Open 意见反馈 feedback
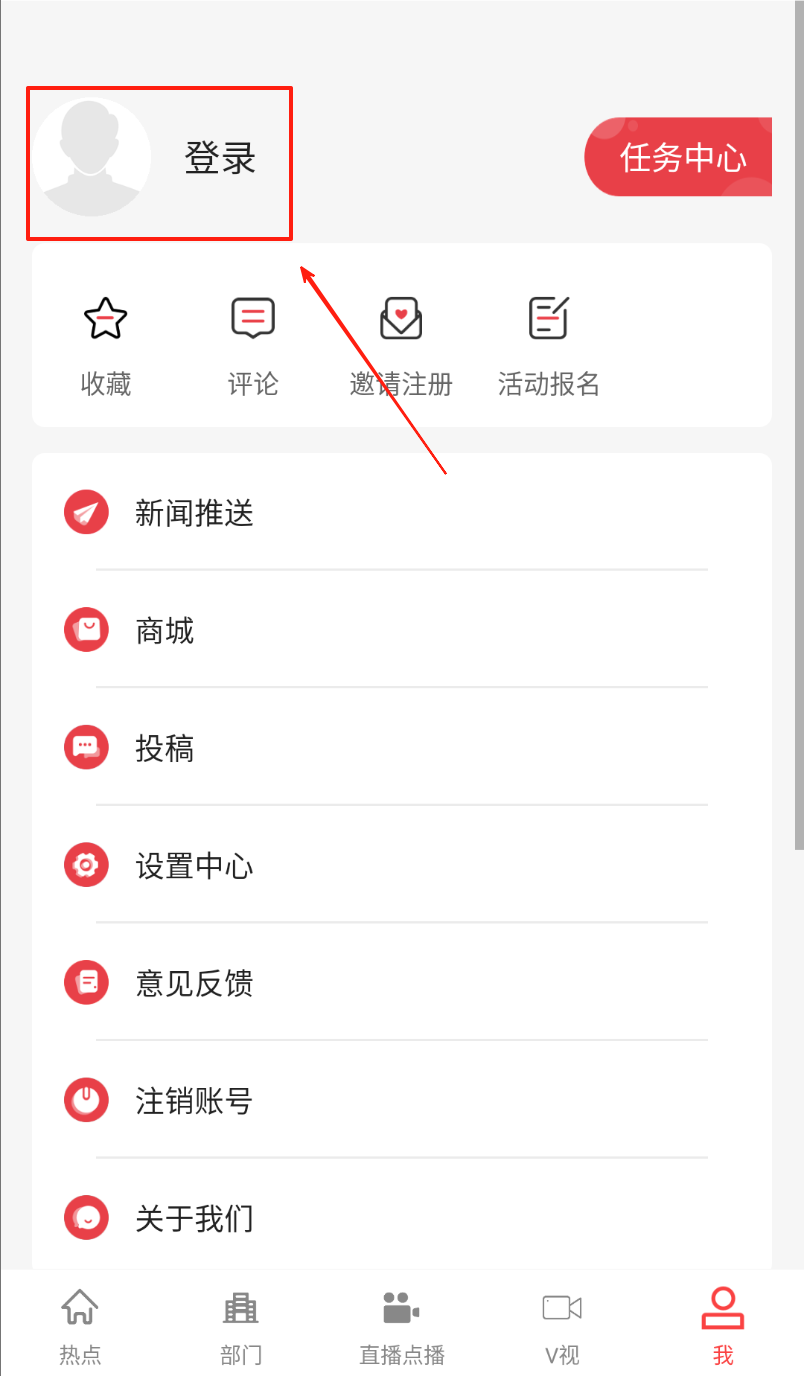The width and height of the screenshot is (804, 1376). click(194, 983)
